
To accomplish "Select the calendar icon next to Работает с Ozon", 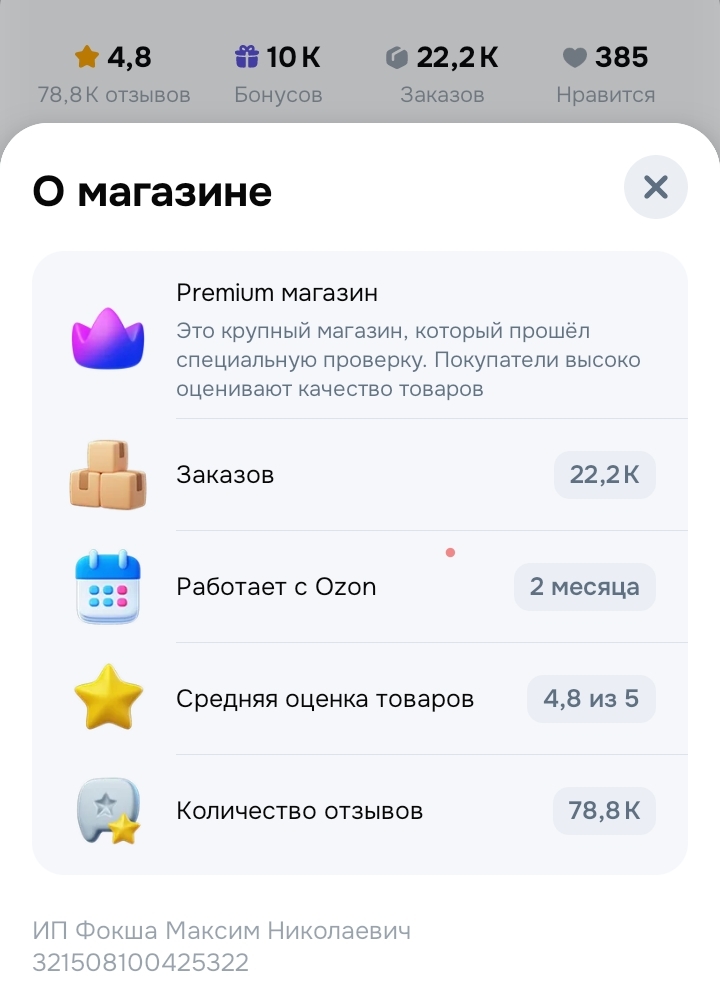I will coord(108,586).
